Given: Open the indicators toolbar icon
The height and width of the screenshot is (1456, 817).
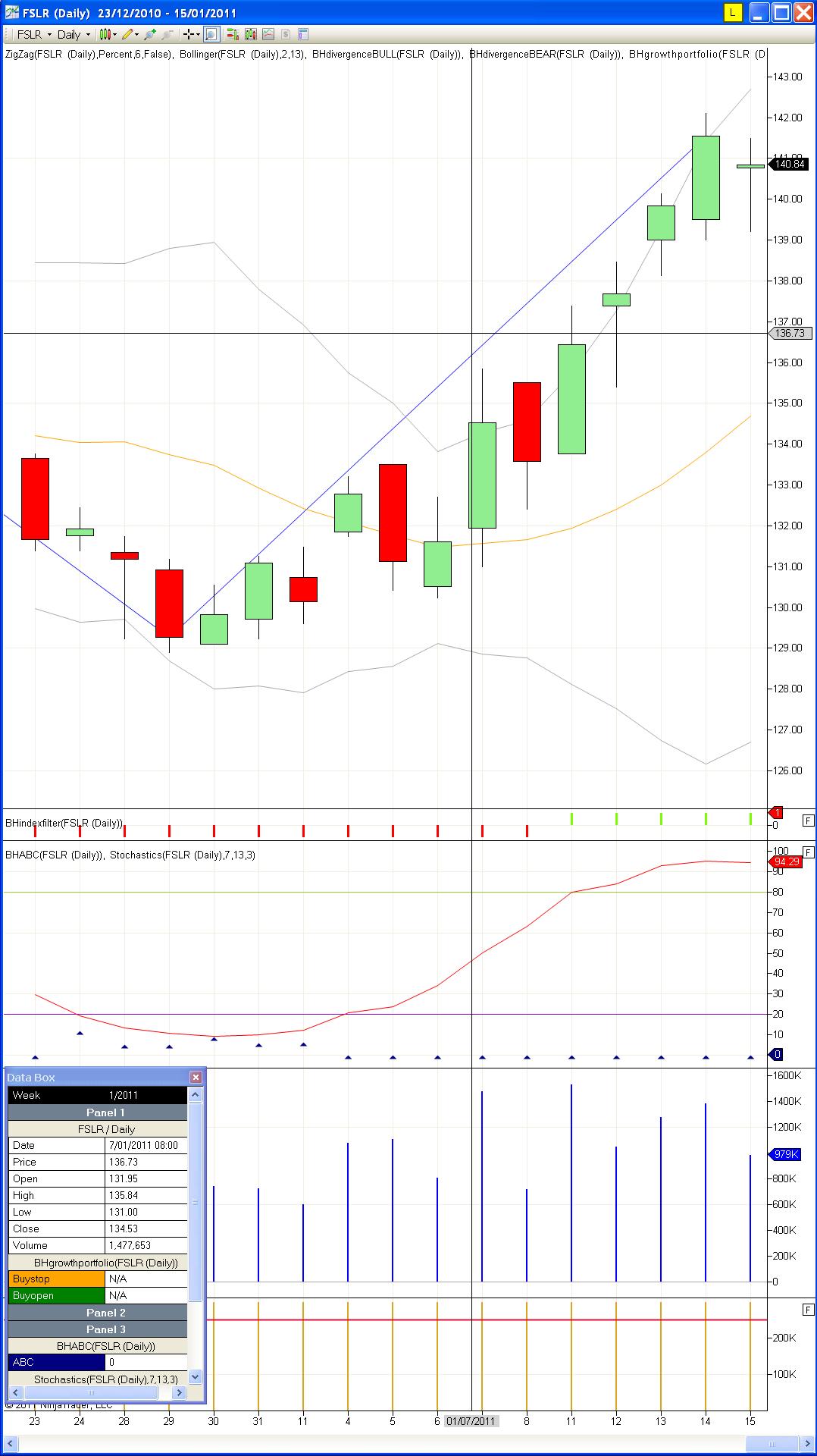Looking at the screenshot, I should click(250, 34).
